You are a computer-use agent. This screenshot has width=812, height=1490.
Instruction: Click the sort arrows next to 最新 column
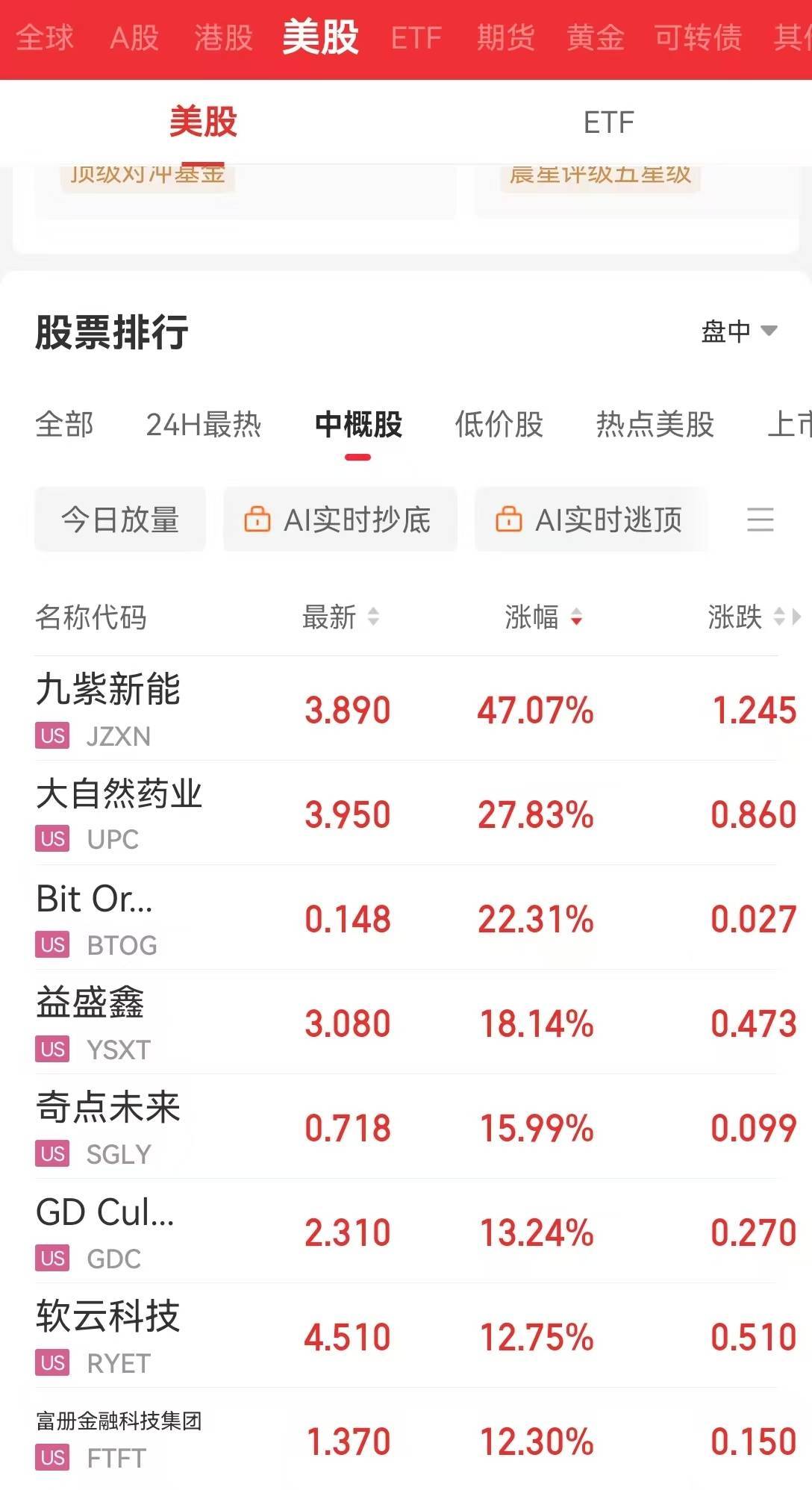[x=376, y=617]
